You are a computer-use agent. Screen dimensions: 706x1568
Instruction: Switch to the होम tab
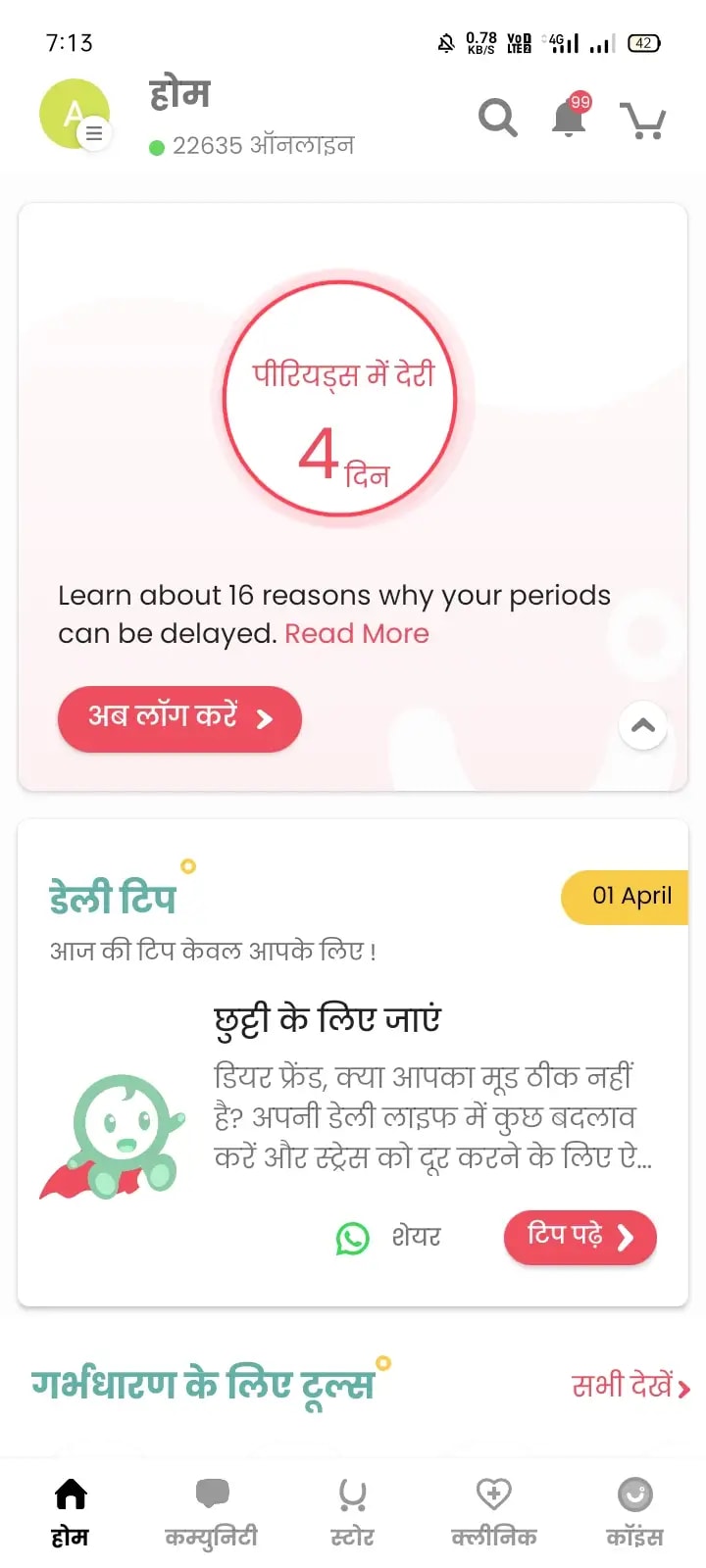pyautogui.click(x=71, y=1512)
